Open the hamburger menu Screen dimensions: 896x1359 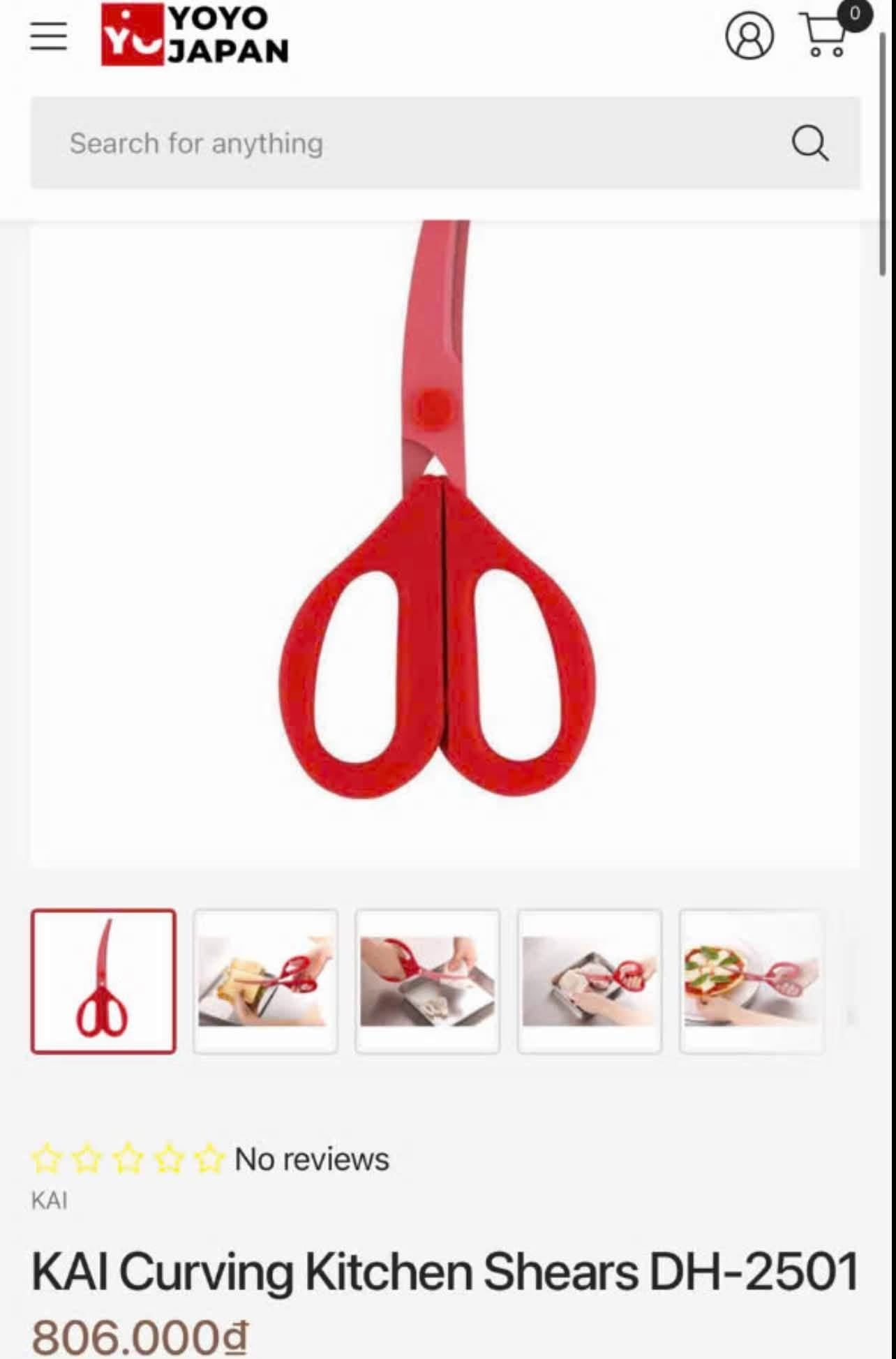[49, 36]
